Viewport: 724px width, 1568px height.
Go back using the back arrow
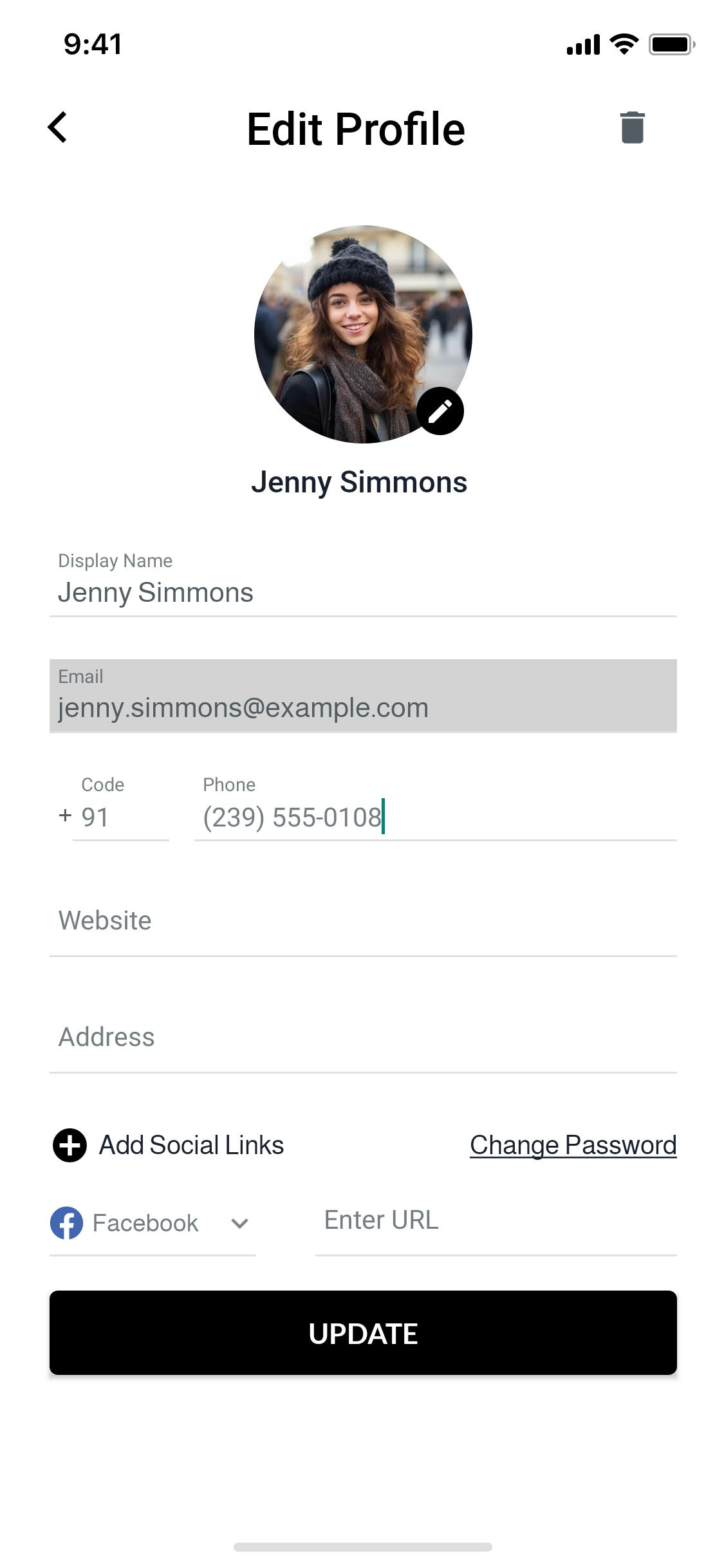(x=57, y=127)
